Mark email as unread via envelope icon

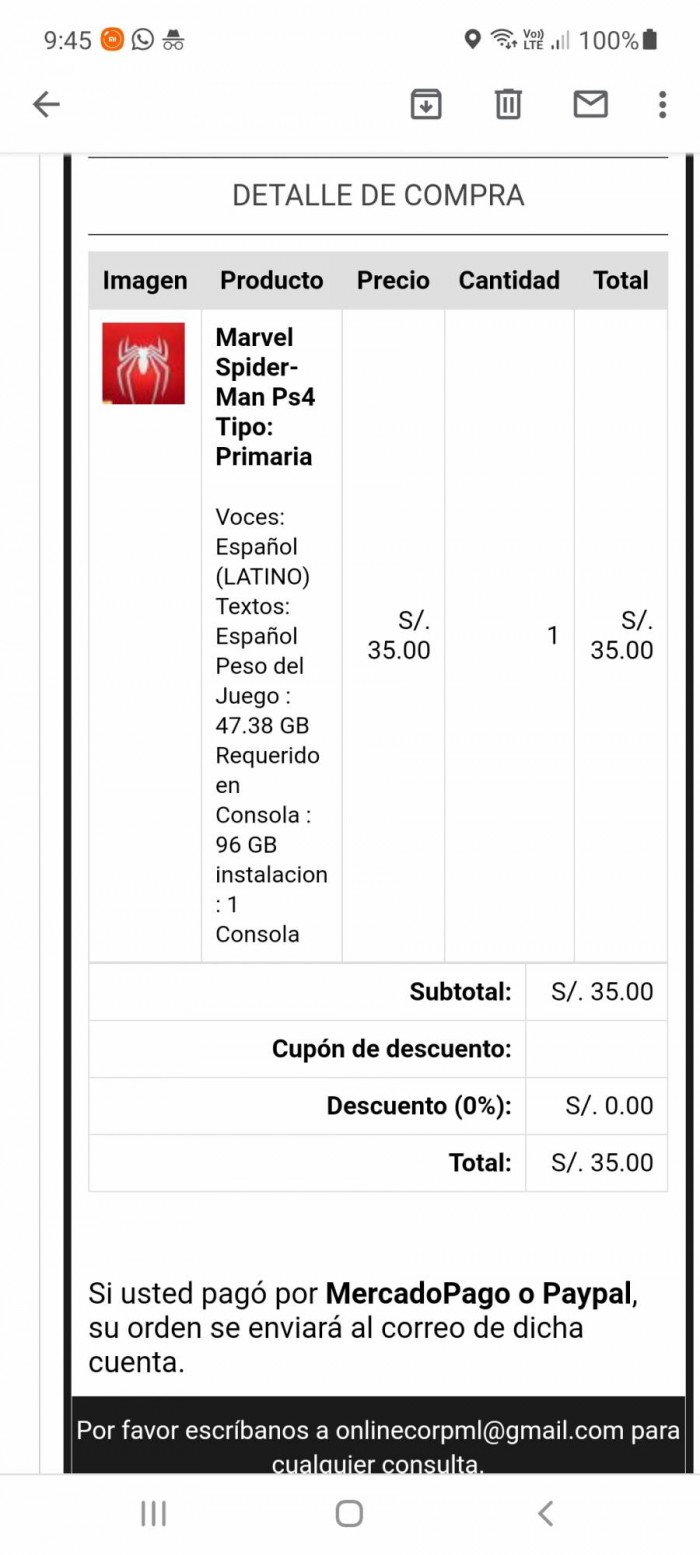[x=590, y=104]
